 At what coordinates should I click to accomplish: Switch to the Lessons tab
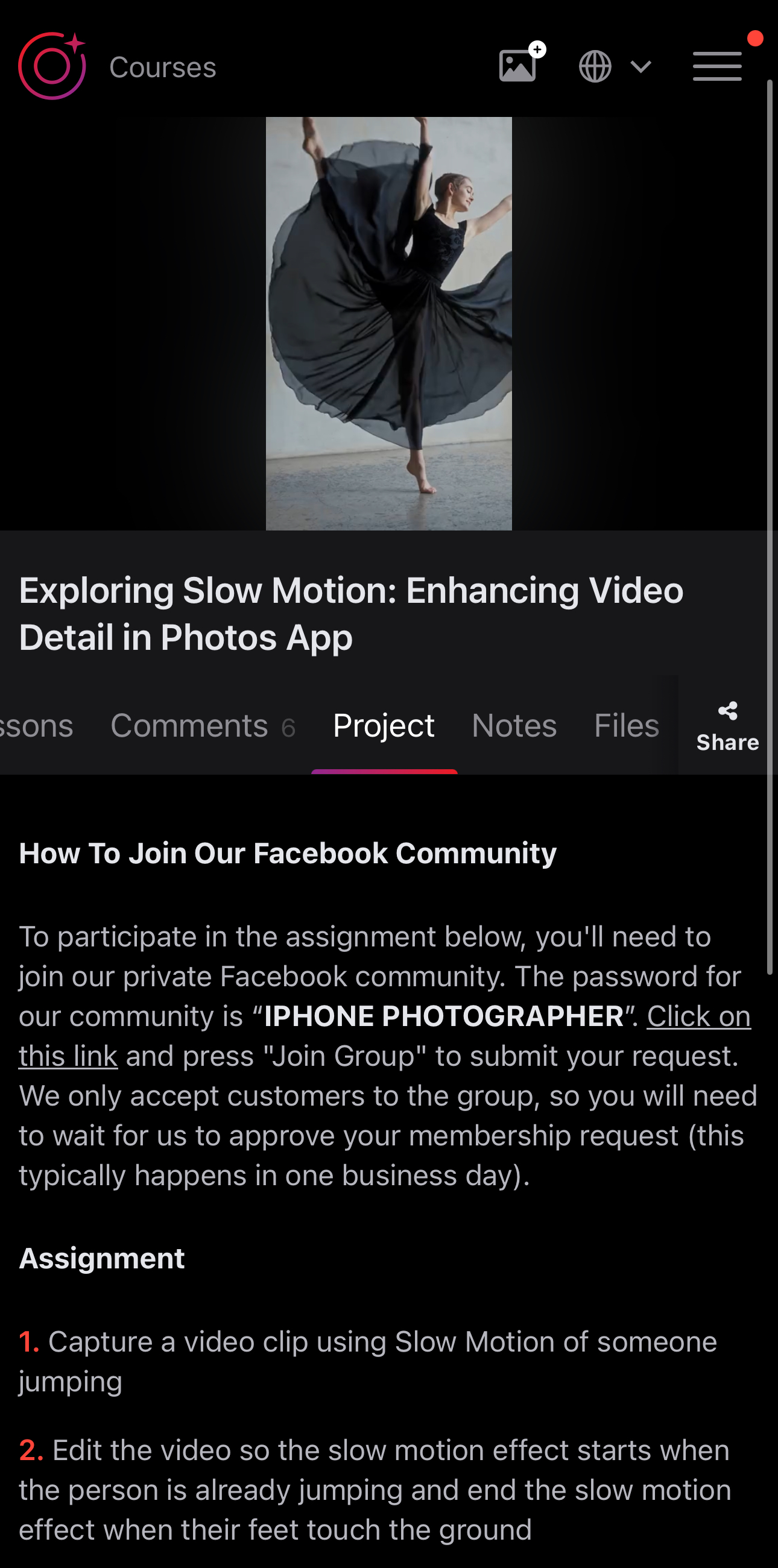pos(36,726)
